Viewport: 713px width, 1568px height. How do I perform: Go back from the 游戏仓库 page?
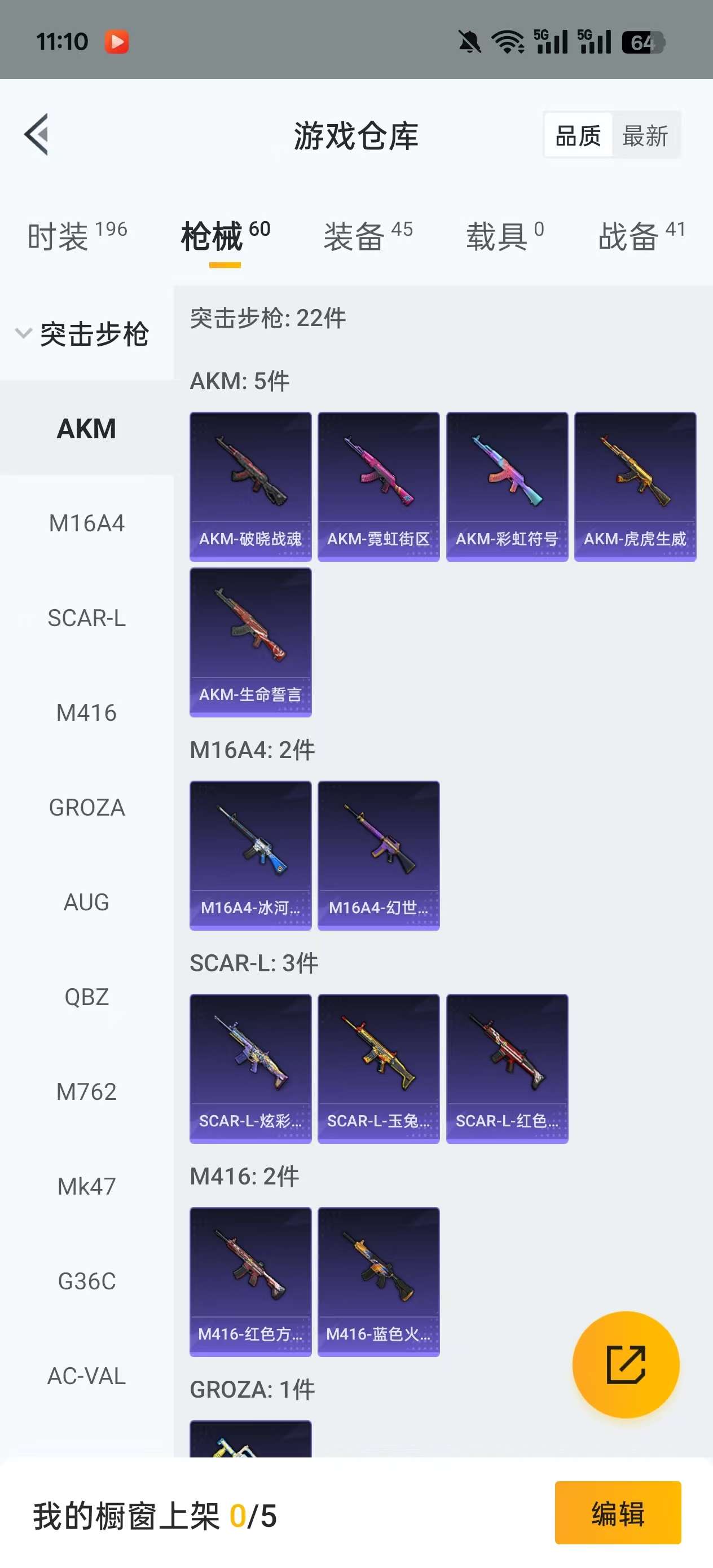[37, 135]
